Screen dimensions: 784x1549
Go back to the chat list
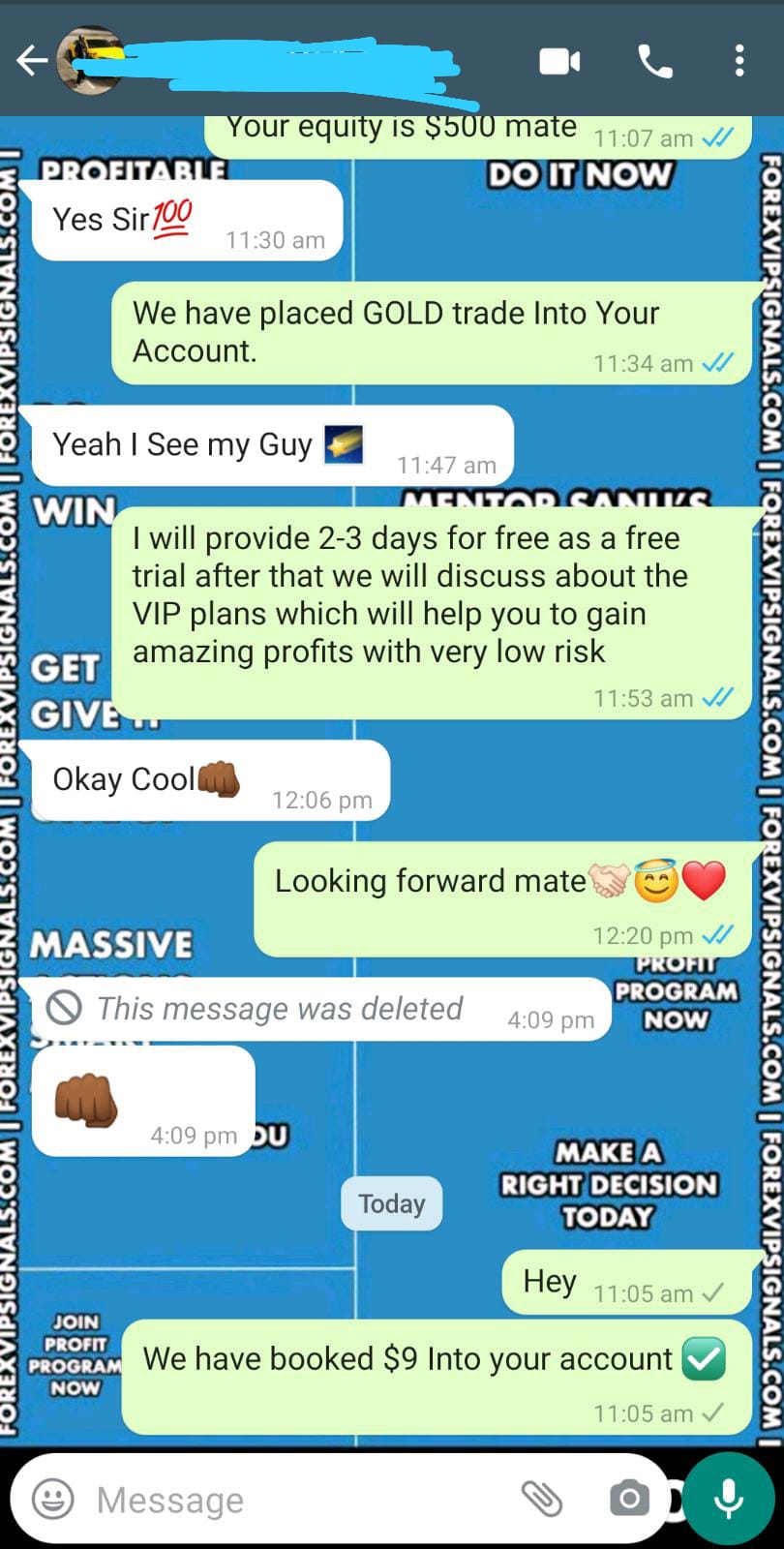pos(31,61)
